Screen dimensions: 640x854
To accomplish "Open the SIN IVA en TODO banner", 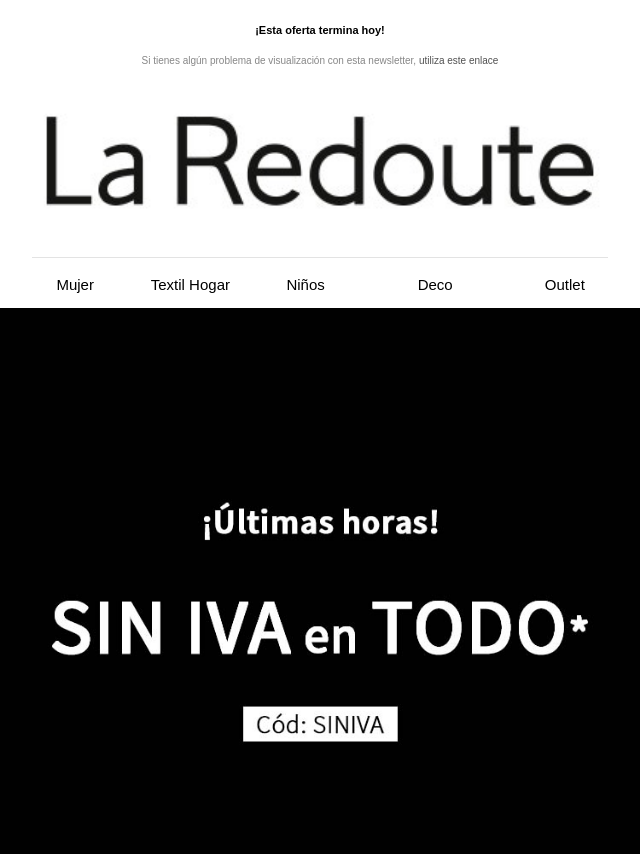I will coord(320,627).
